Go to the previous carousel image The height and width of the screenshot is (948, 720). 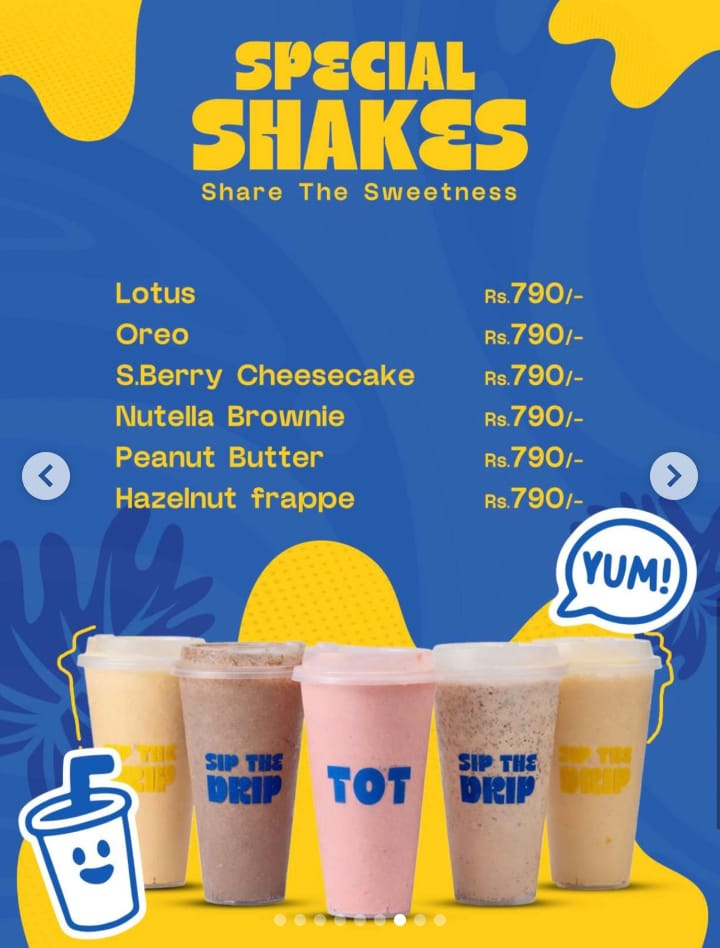coord(46,476)
